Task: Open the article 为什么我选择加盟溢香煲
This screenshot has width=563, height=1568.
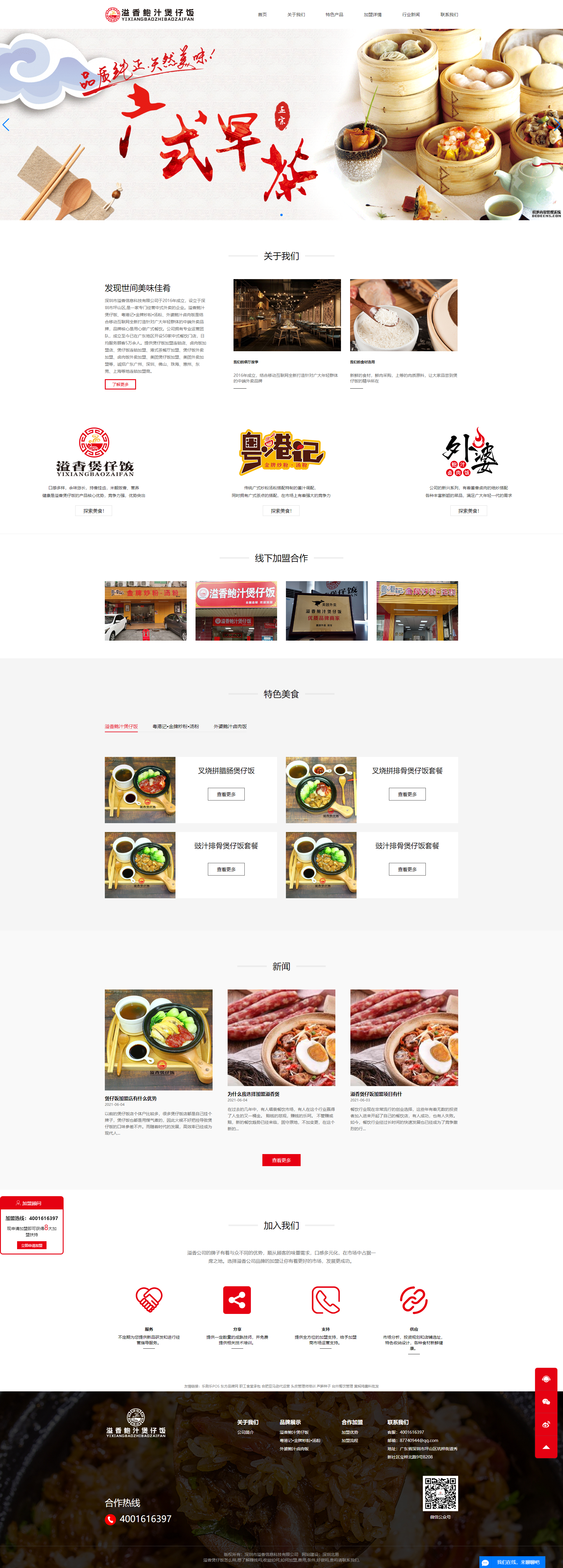Action: 253,1094
